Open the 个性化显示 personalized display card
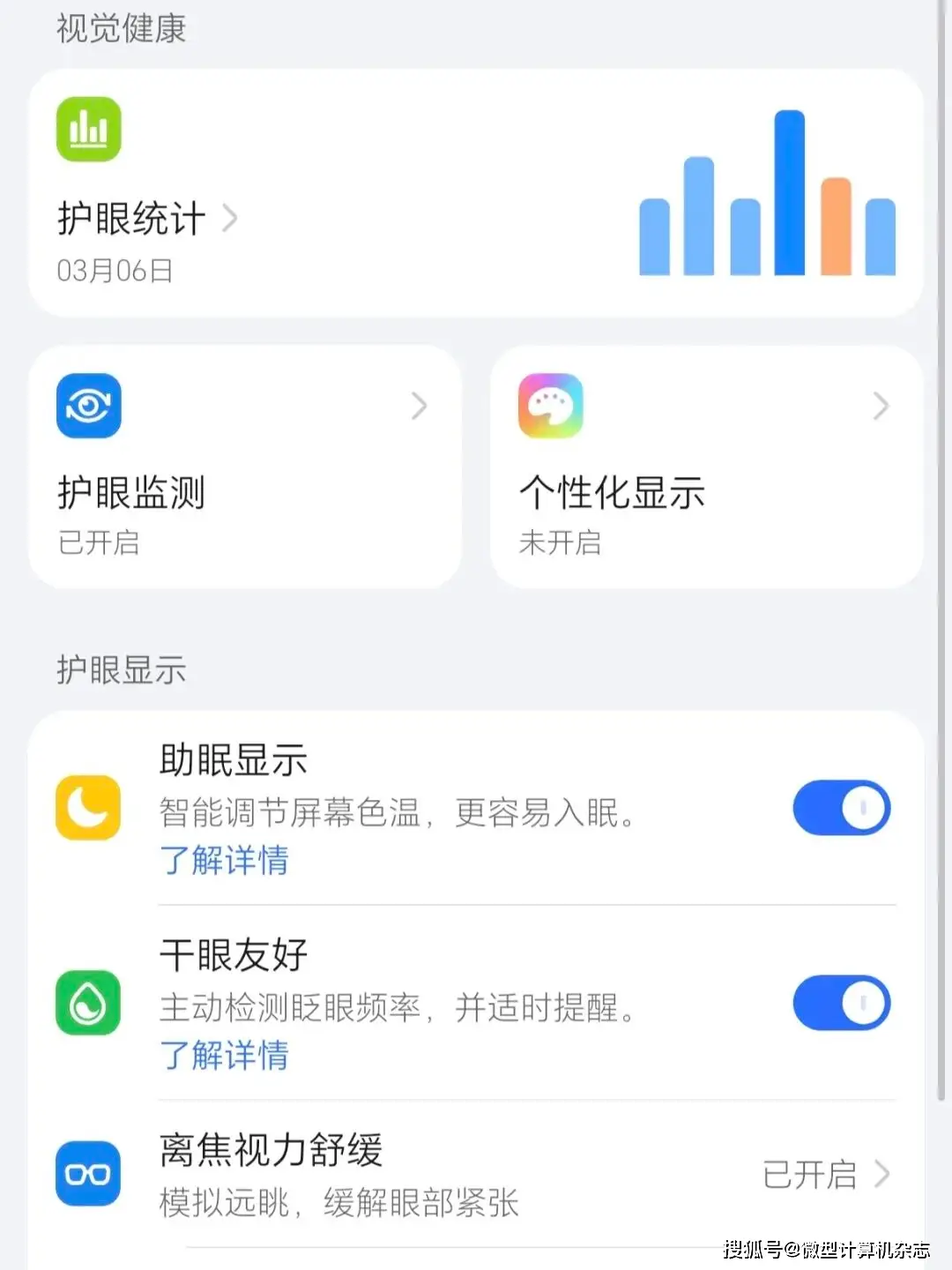This screenshot has height=1270, width=952. pyautogui.click(x=705, y=467)
